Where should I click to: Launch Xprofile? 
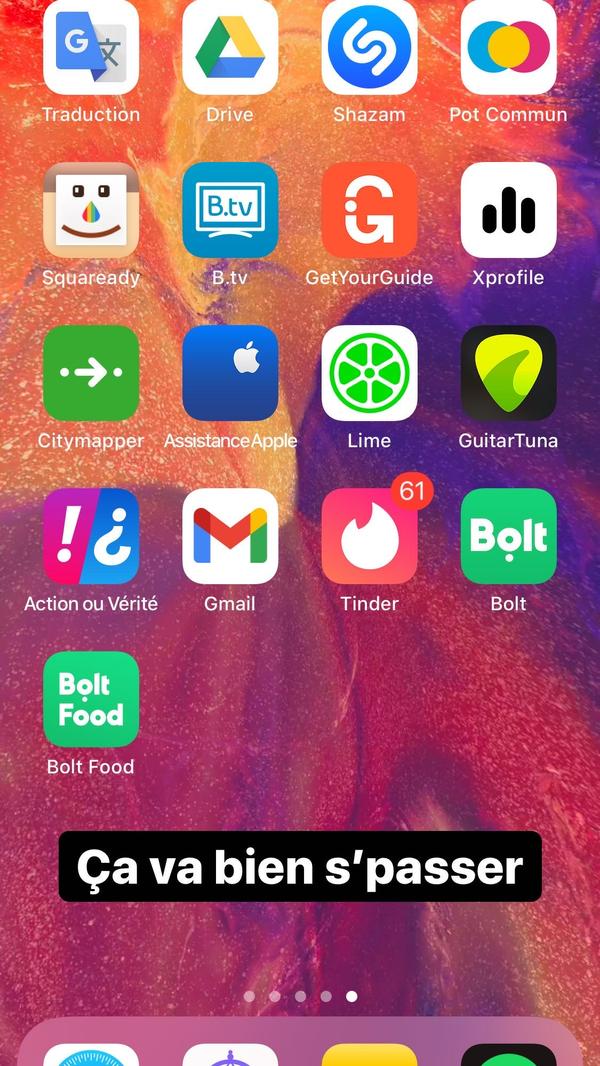click(508, 210)
